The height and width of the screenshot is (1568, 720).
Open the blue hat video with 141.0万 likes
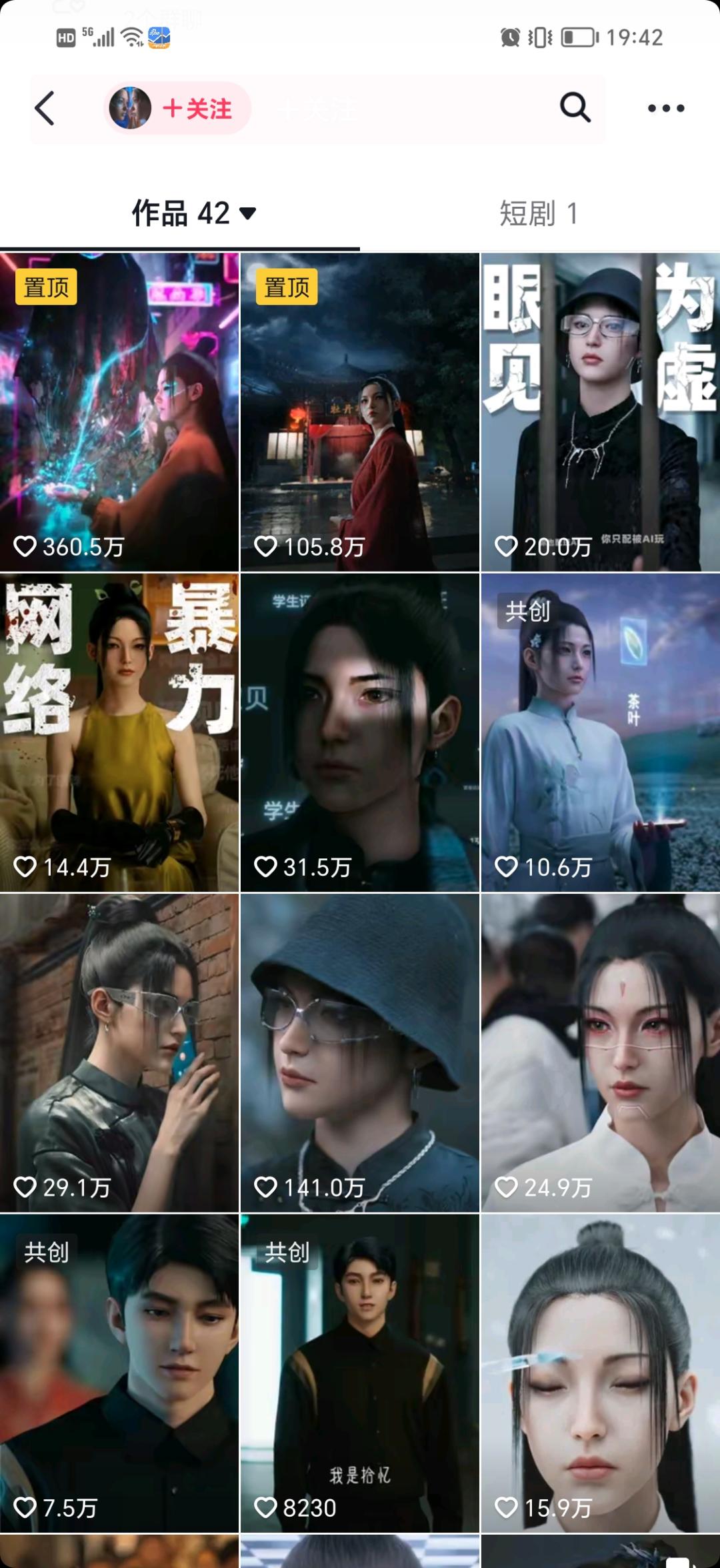click(x=359, y=1052)
